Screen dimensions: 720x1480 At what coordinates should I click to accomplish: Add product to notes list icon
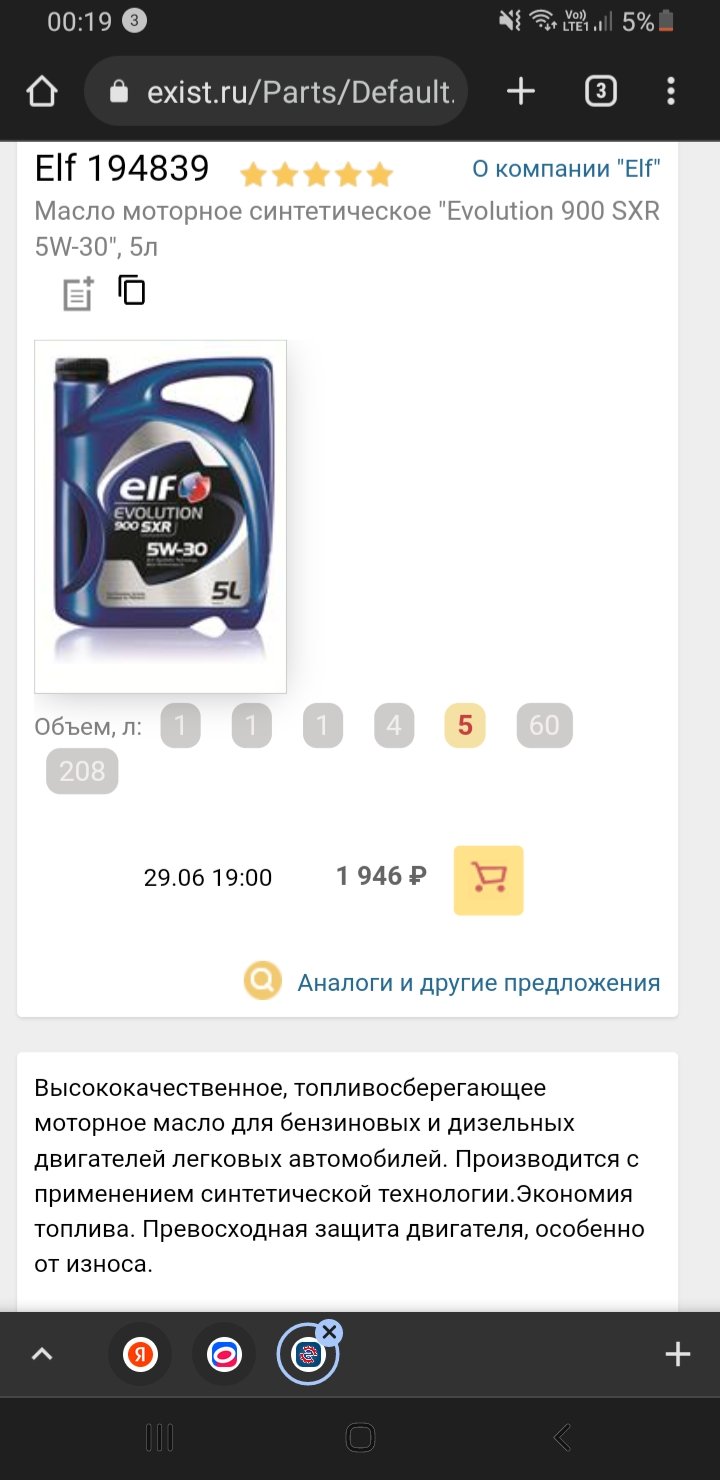point(78,292)
